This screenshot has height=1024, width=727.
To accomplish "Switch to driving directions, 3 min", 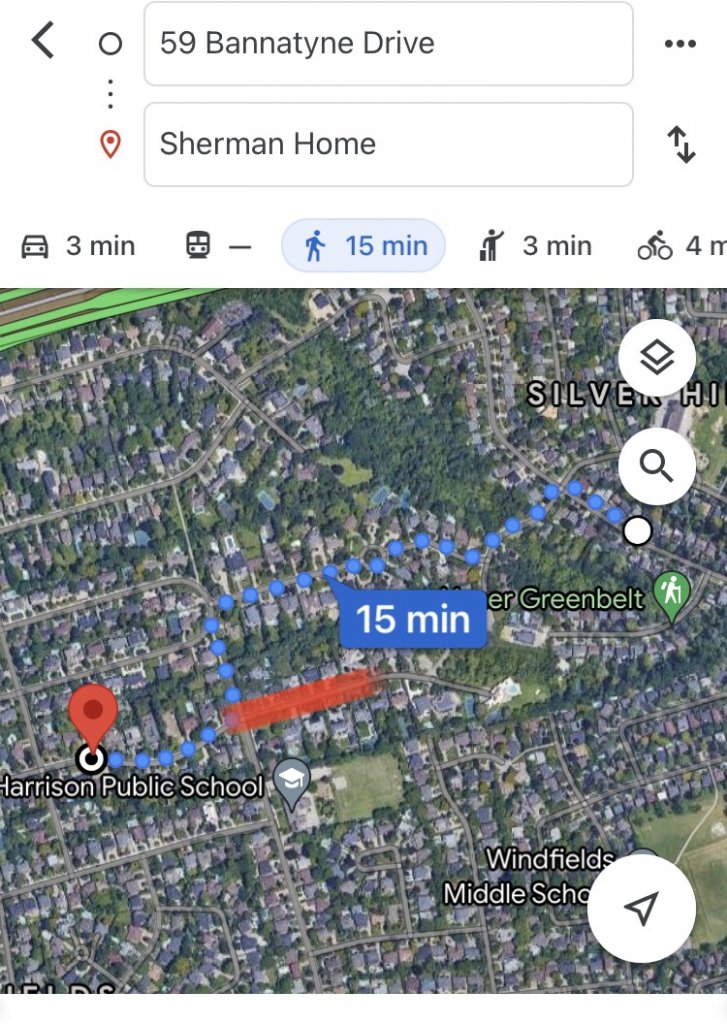I will click(78, 246).
